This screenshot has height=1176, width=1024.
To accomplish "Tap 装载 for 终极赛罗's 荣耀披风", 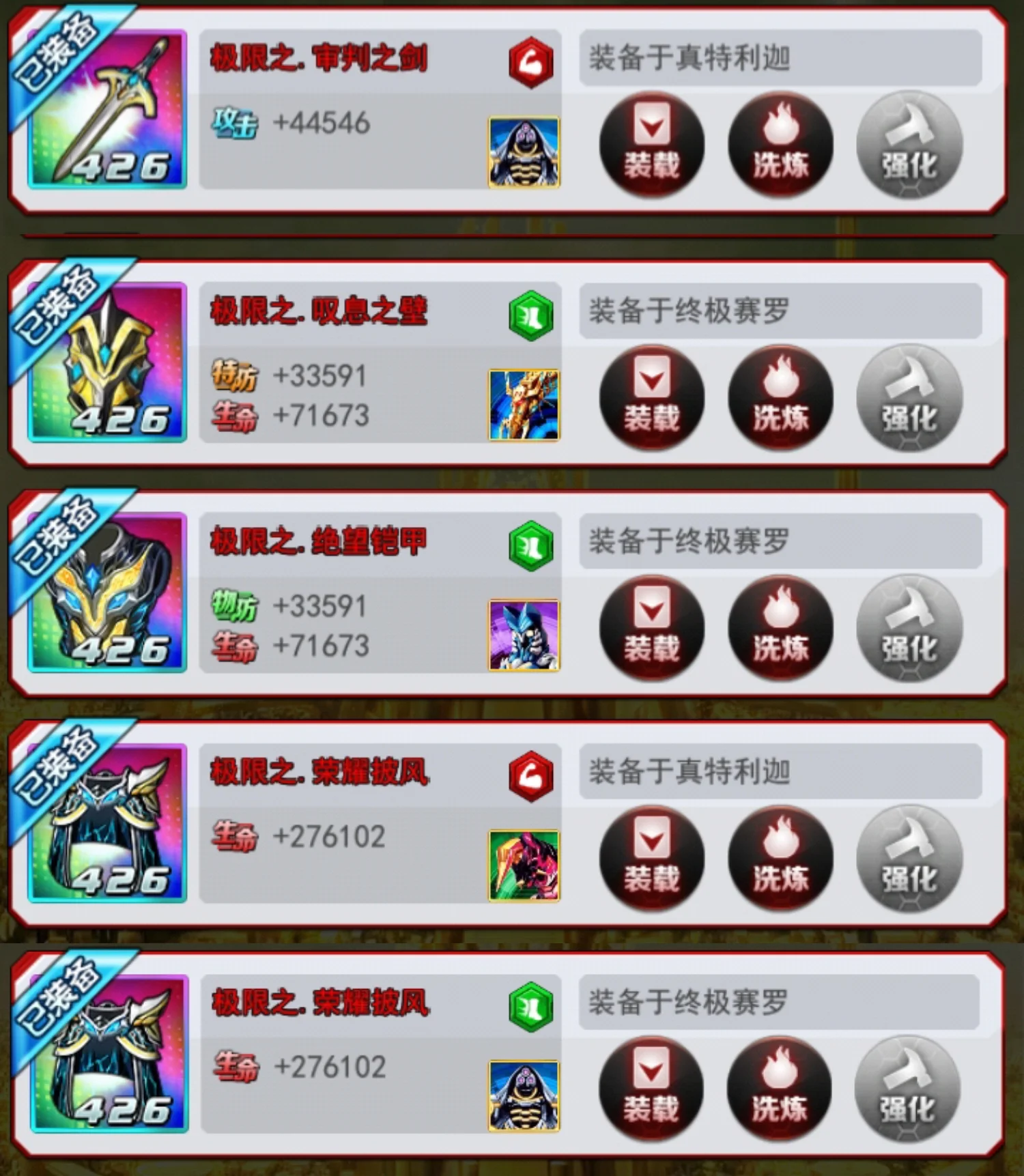I will (x=651, y=1089).
